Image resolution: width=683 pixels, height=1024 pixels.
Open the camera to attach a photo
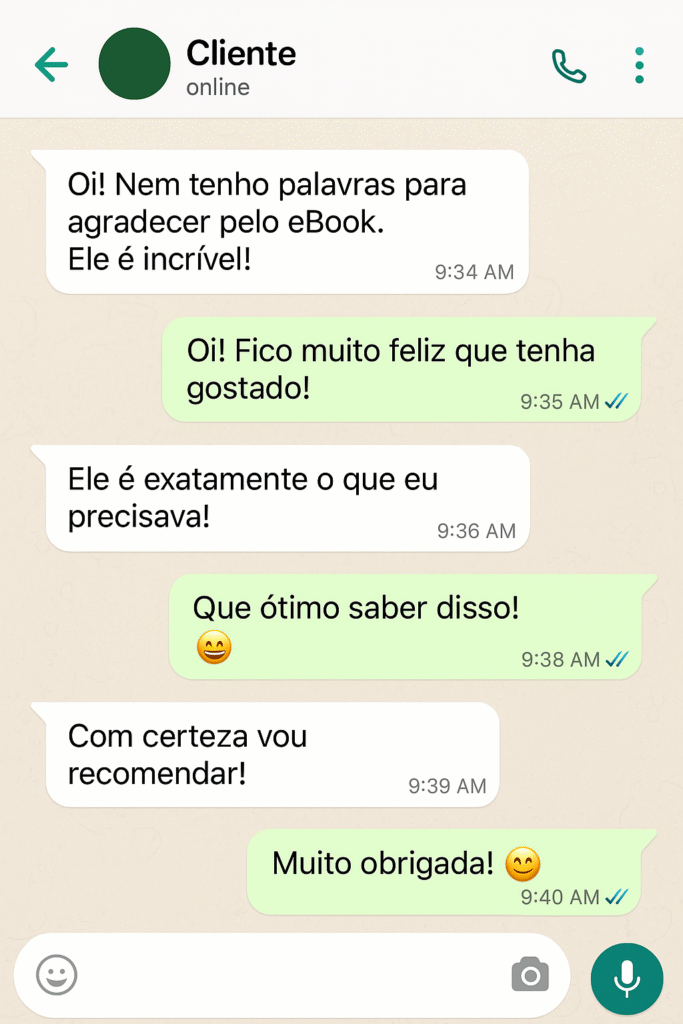point(529,974)
